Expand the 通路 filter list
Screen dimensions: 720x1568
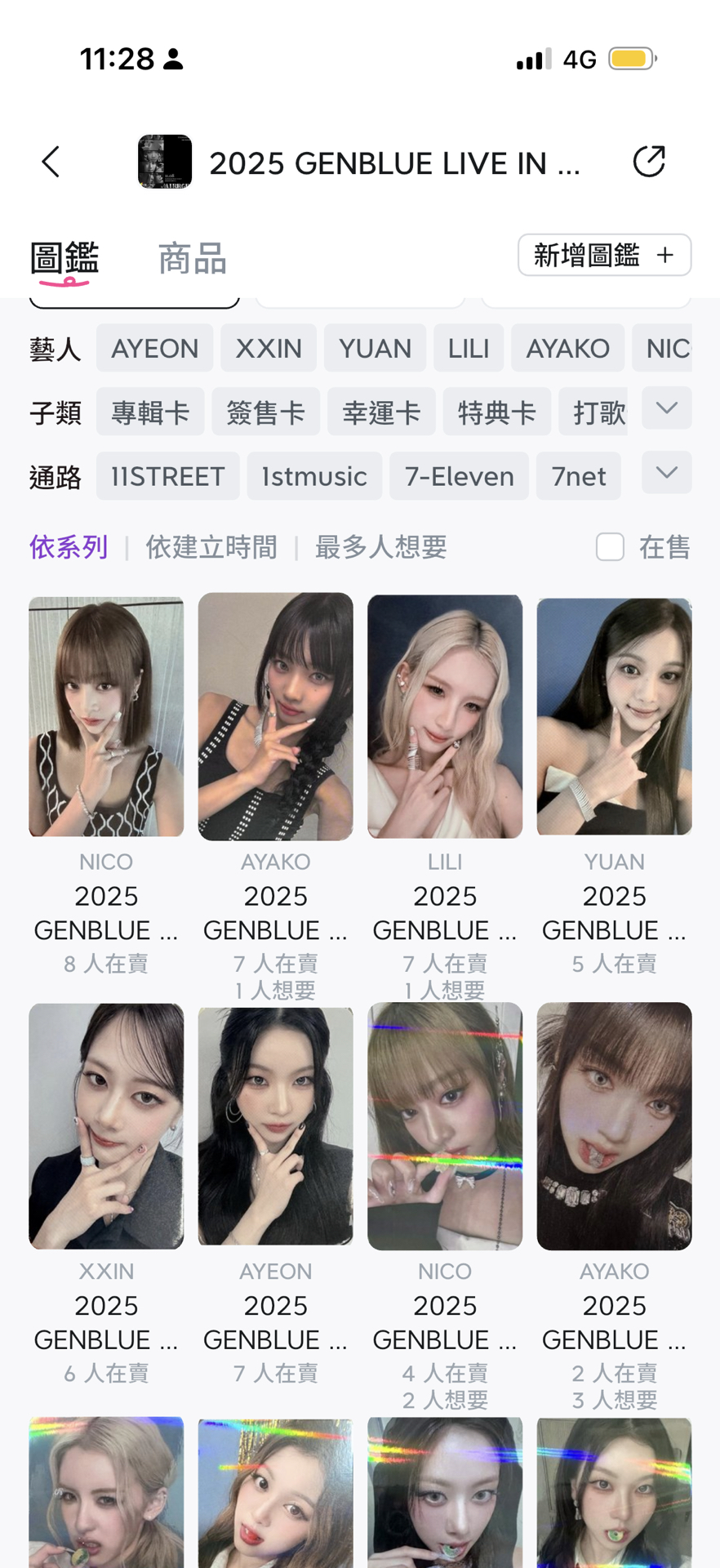[x=666, y=473]
